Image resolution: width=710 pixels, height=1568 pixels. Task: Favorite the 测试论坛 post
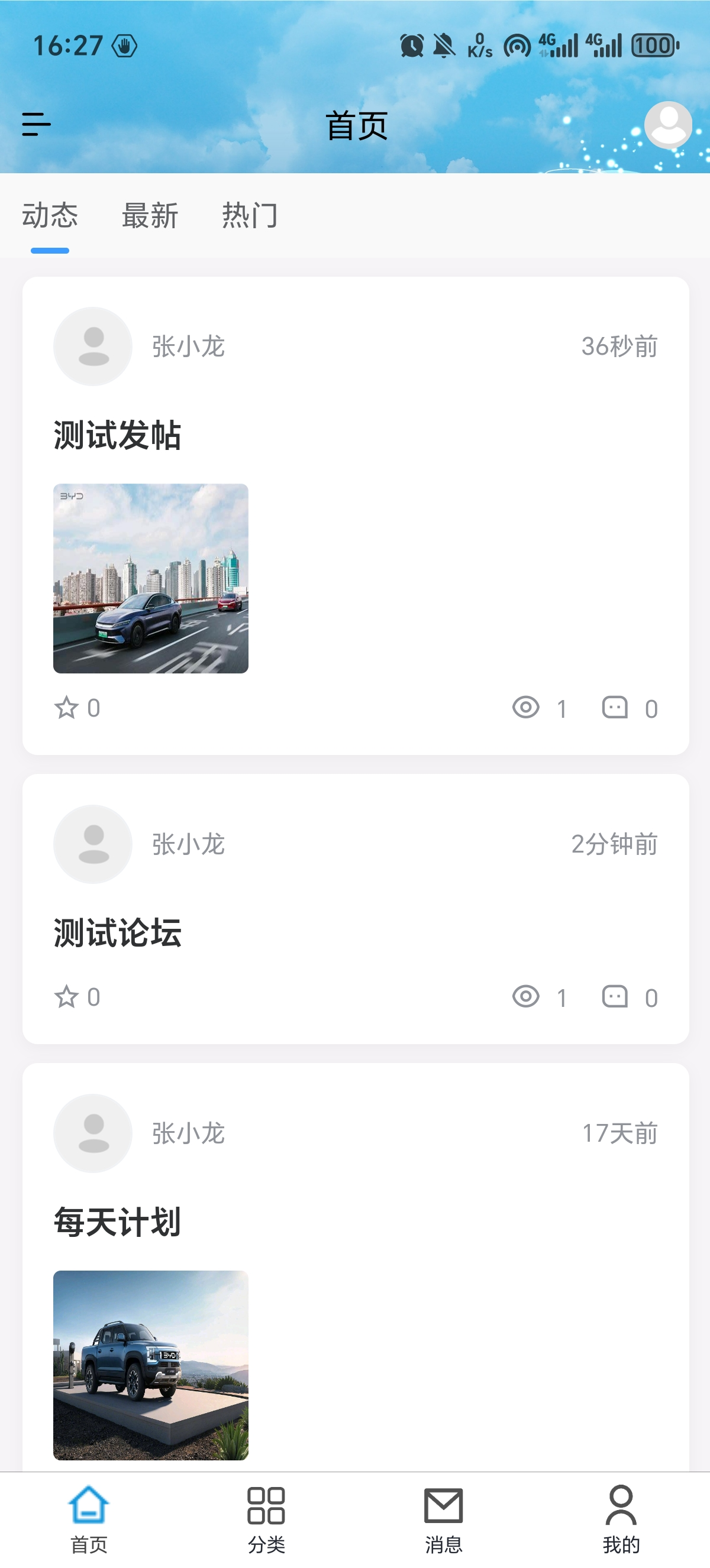click(66, 996)
